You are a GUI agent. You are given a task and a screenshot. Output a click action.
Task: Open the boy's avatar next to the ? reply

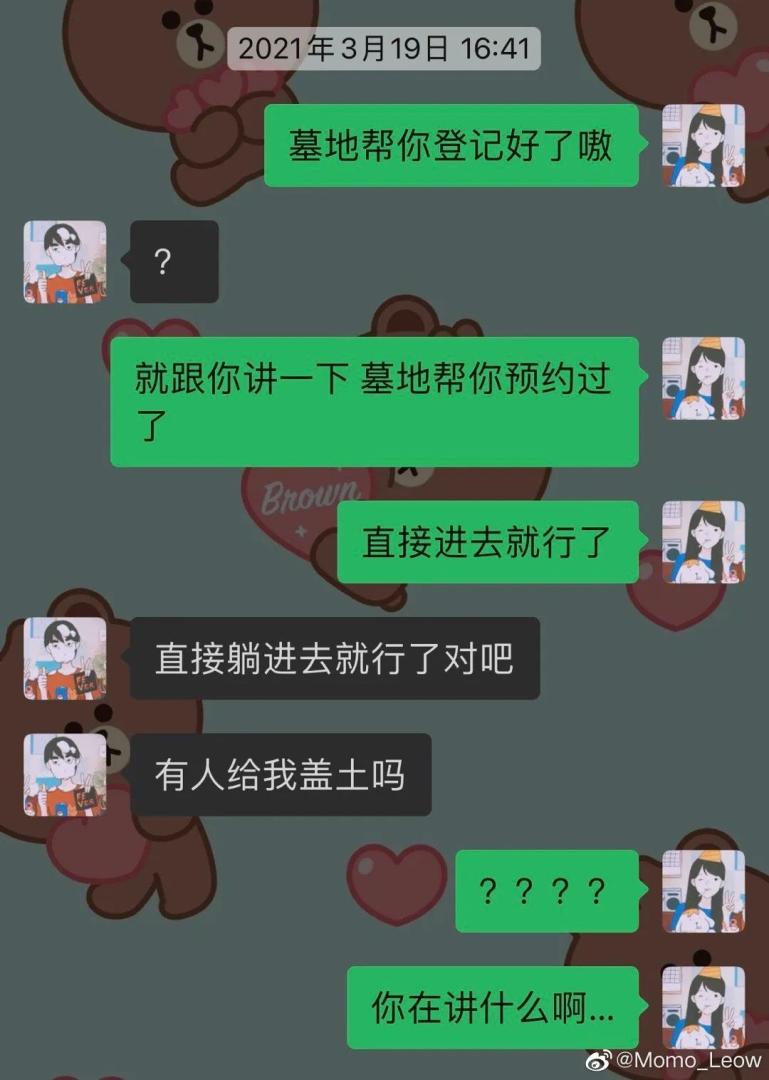click(64, 262)
